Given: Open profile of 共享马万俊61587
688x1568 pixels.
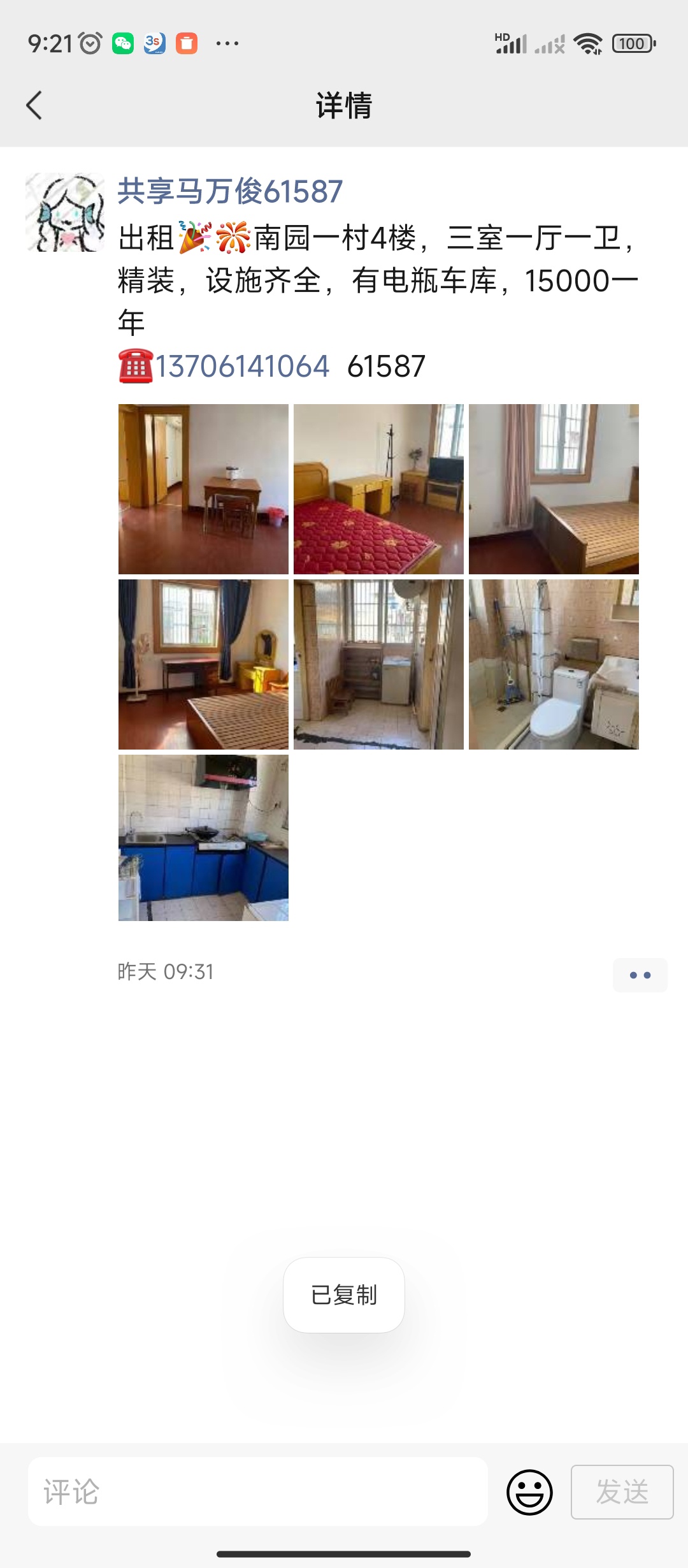Looking at the screenshot, I should [x=230, y=191].
